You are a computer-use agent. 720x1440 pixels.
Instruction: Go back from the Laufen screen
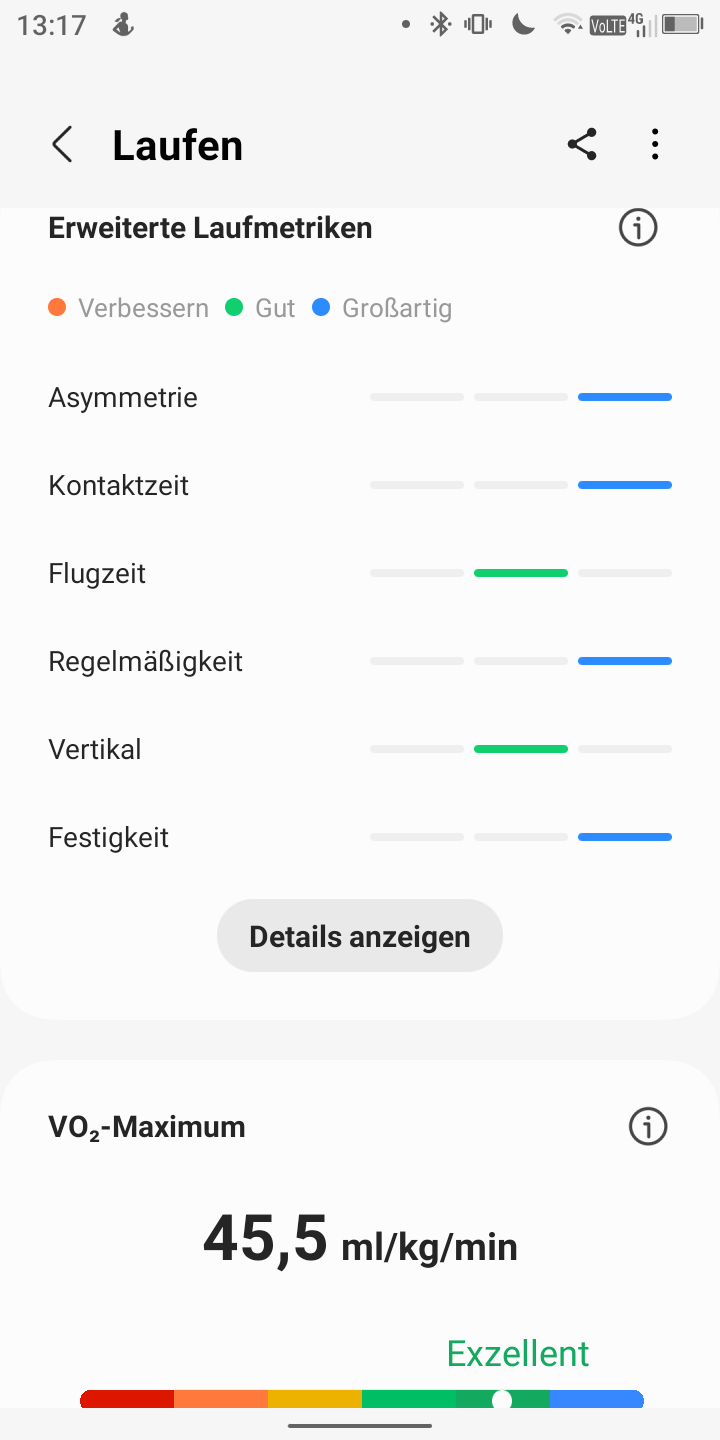pos(62,145)
